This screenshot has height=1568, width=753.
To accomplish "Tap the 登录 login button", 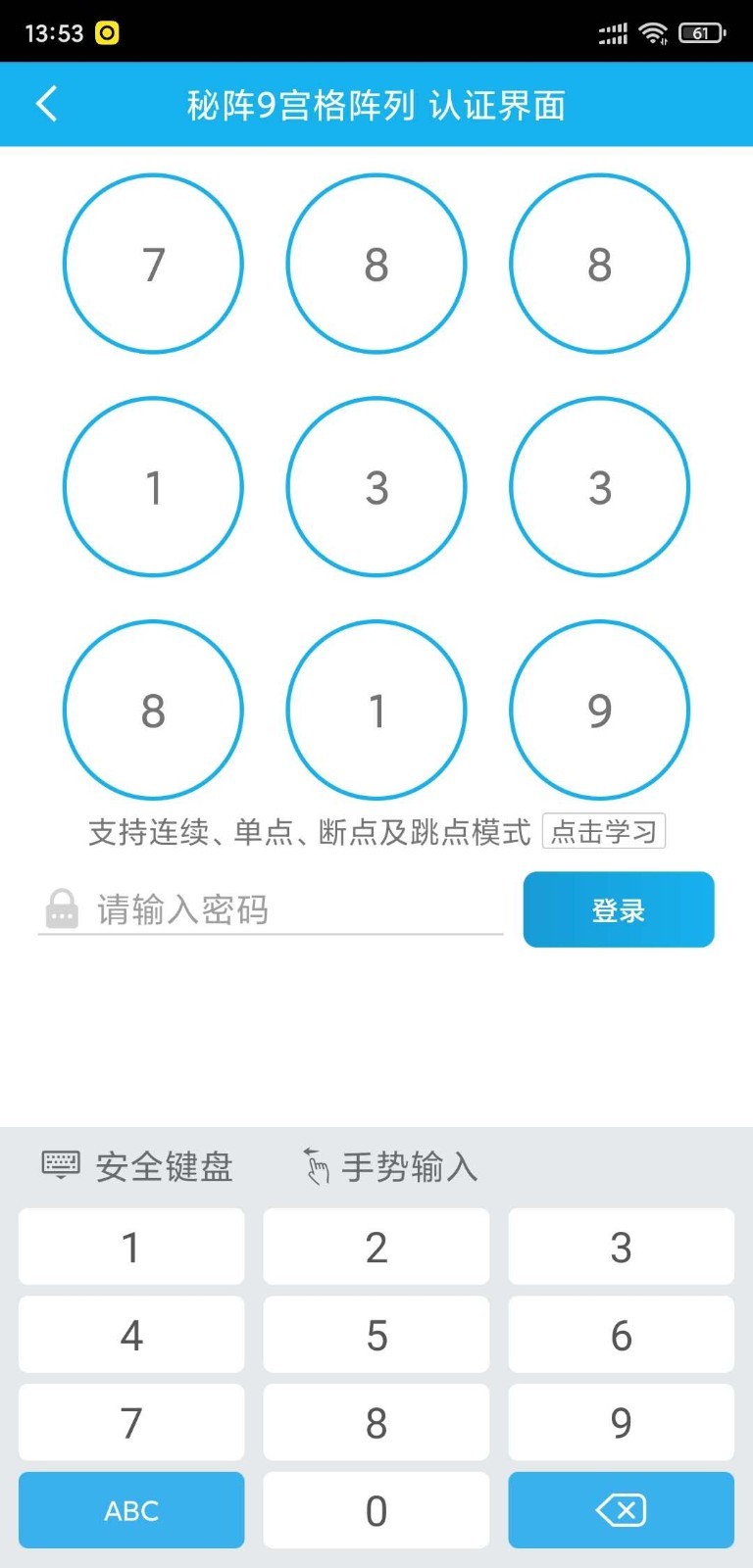I will 618,909.
